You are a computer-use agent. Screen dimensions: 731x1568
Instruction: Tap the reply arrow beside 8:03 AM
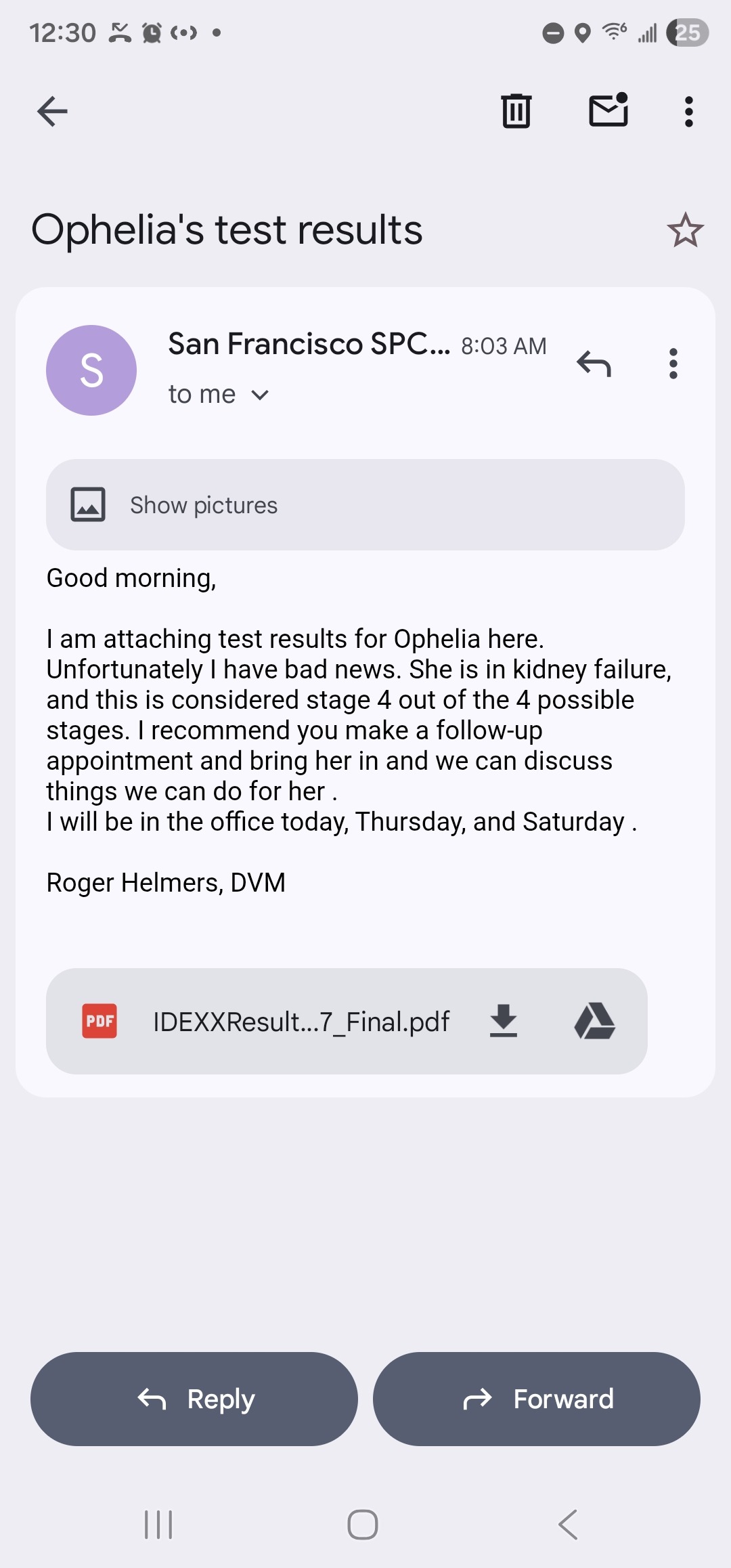point(594,364)
